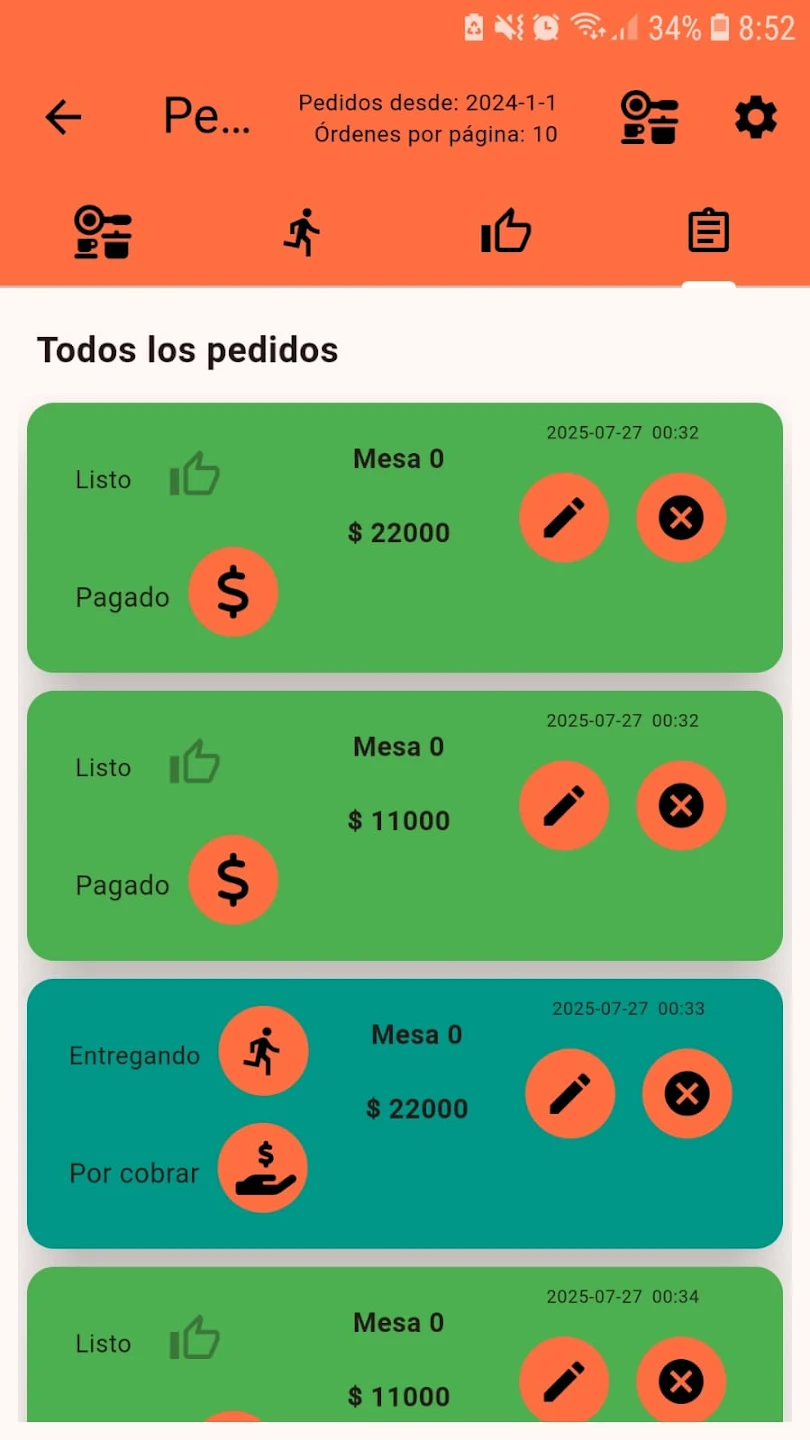Cancel the first $ 22000 order from 00:32
The height and width of the screenshot is (1440, 810).
coord(681,518)
